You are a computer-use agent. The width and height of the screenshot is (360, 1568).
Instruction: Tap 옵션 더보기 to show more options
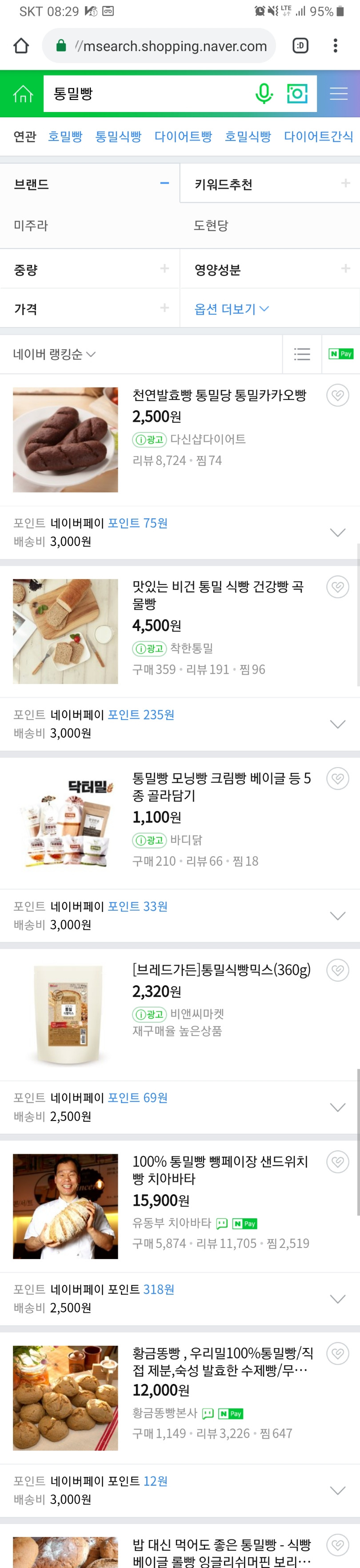click(x=232, y=309)
